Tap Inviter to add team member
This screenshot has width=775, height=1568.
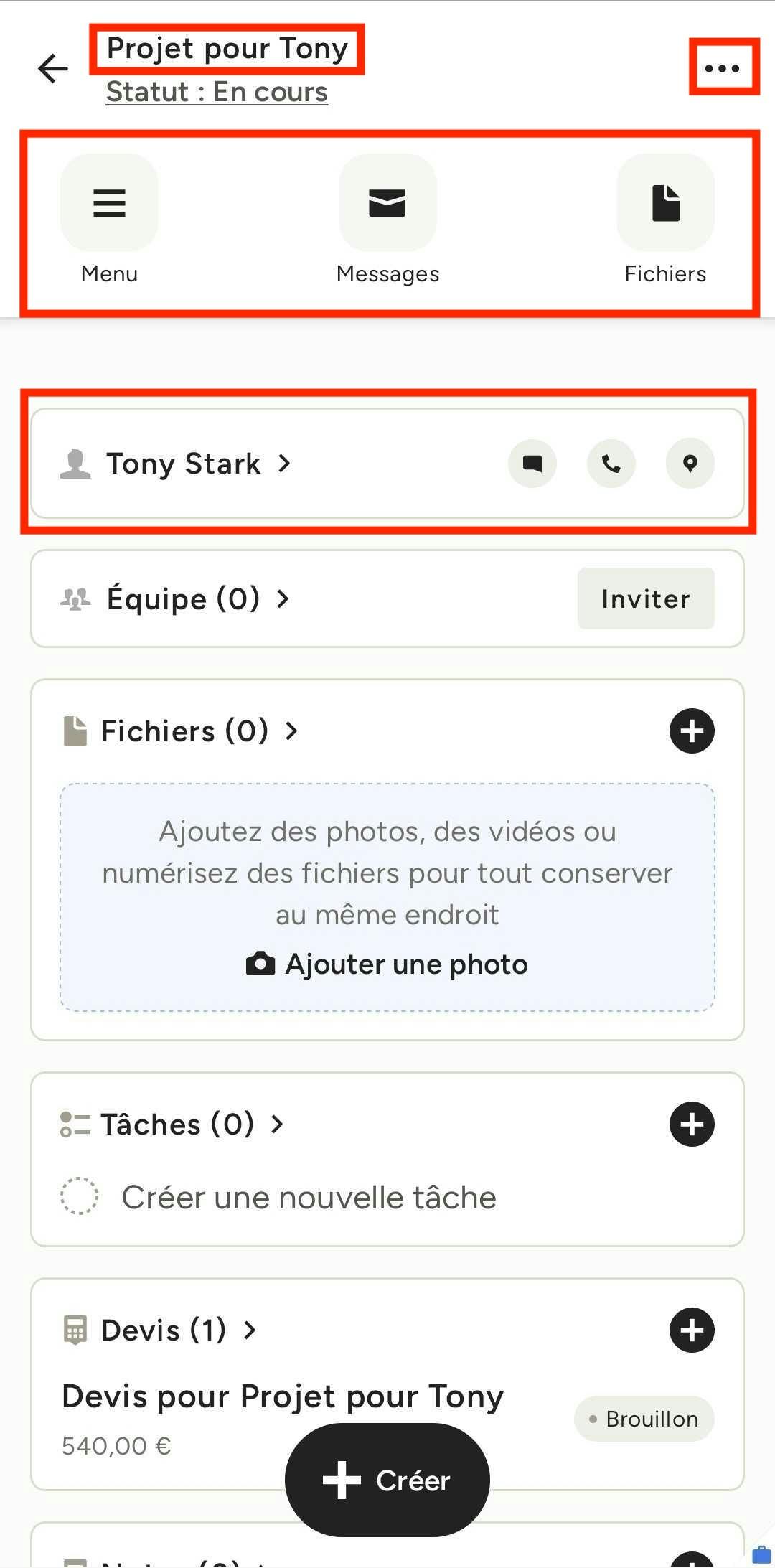646,598
